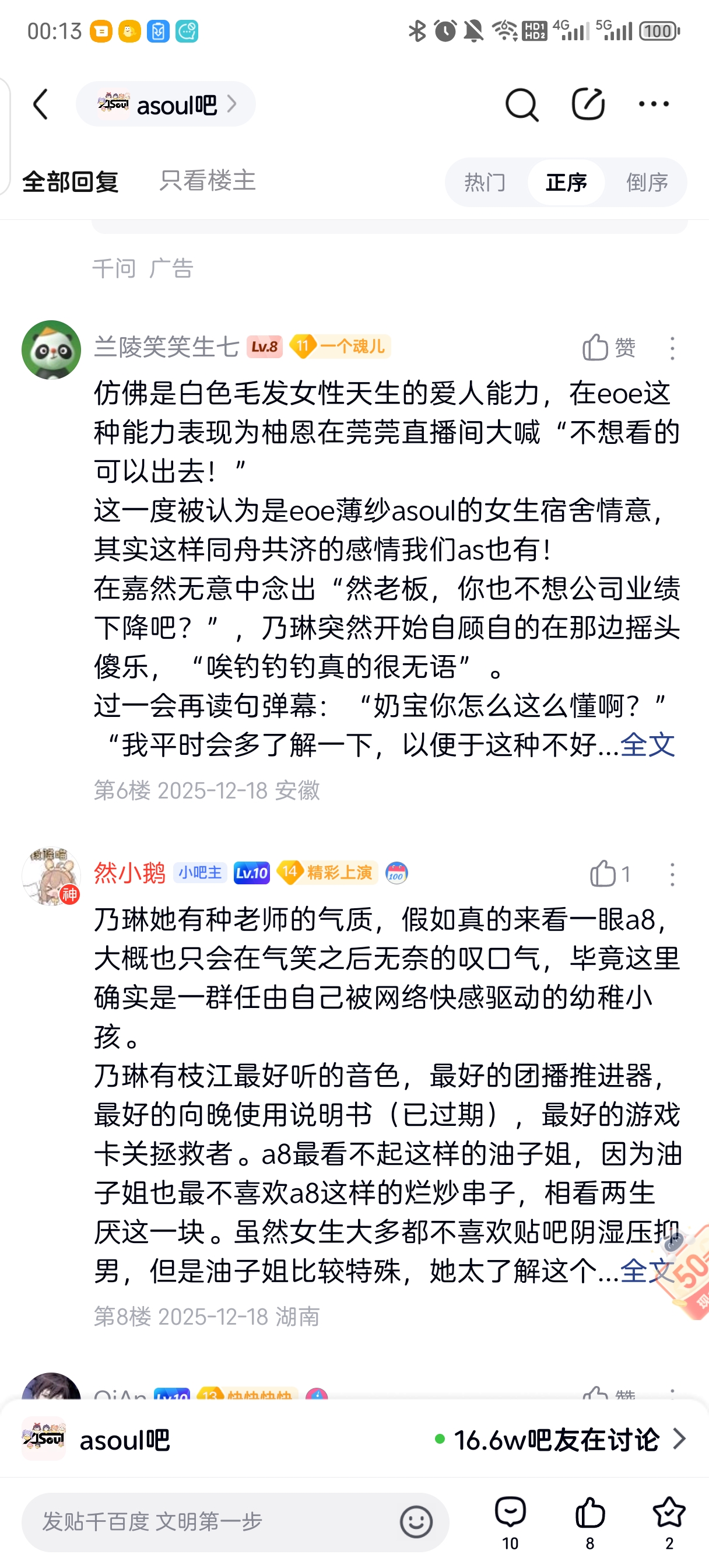Open 兰陵笑笑生七's avatar profile
The image size is (709, 1568).
point(51,350)
